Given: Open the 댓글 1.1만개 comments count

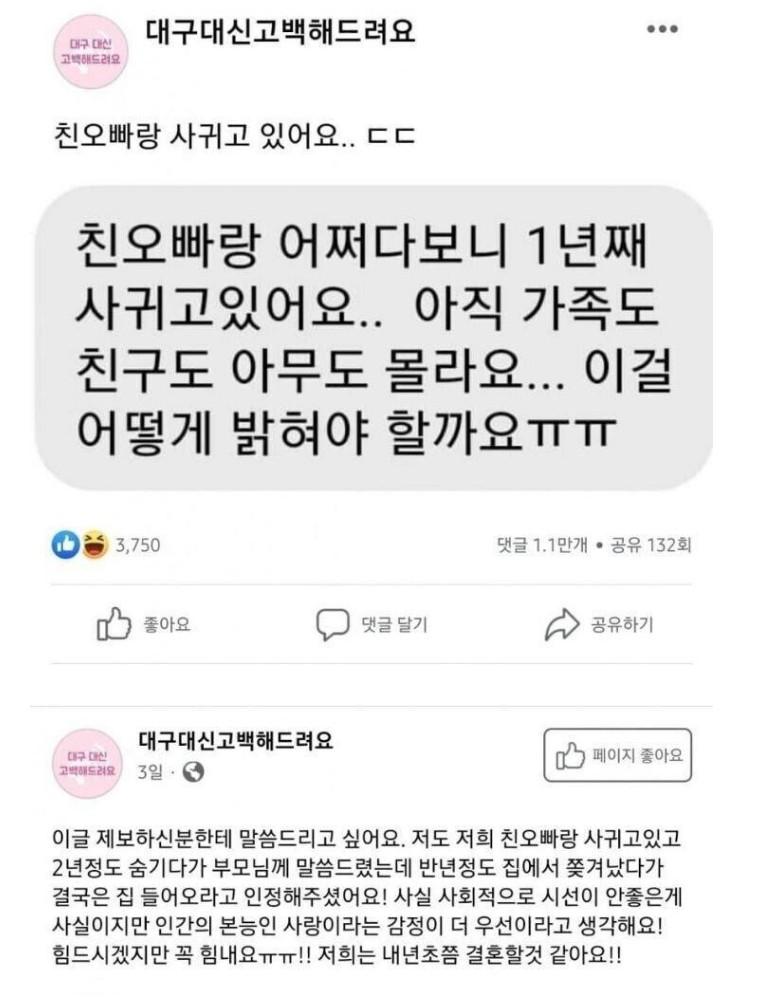Looking at the screenshot, I should [x=541, y=545].
